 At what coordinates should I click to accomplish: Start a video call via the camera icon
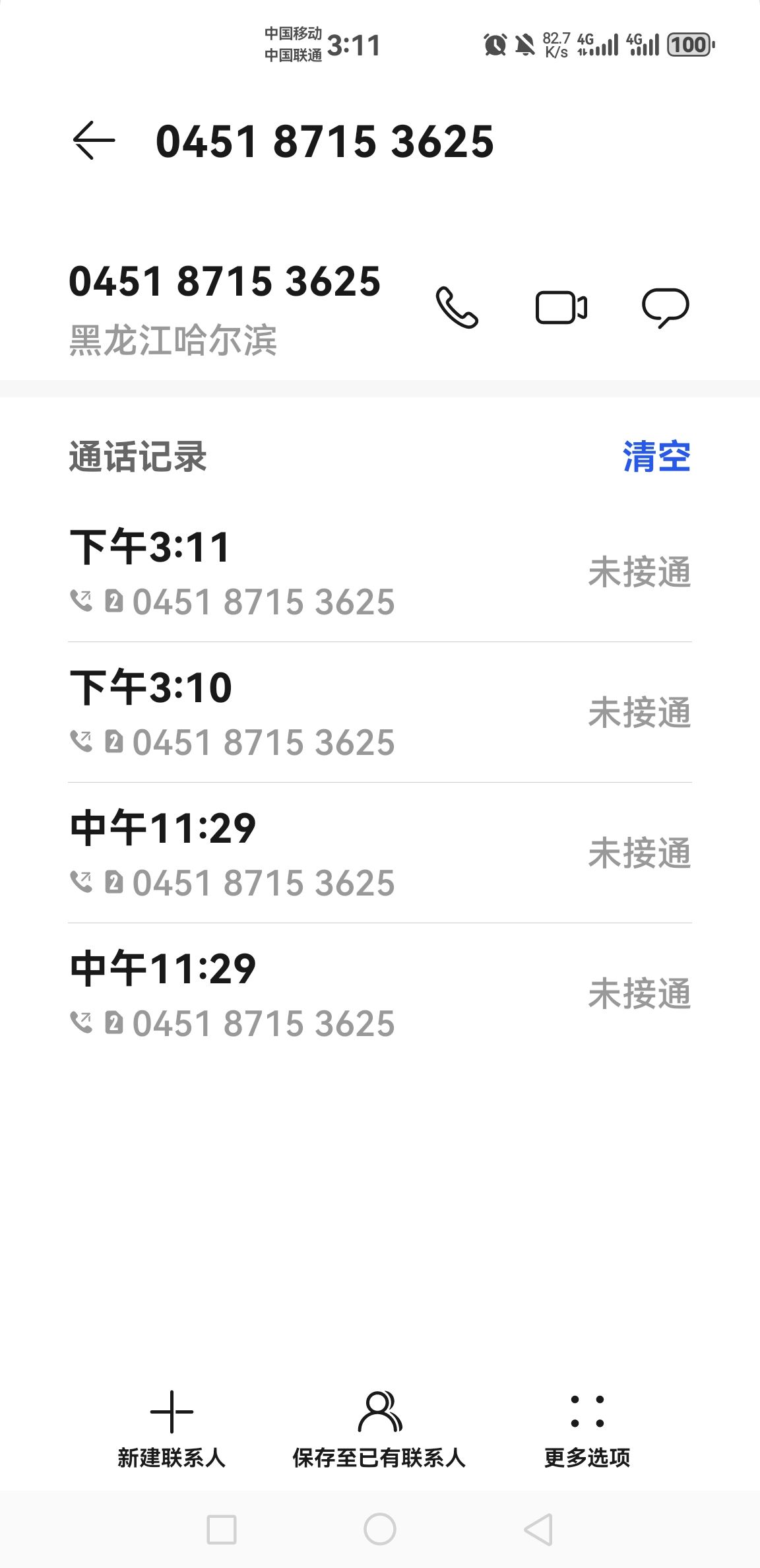tap(560, 307)
